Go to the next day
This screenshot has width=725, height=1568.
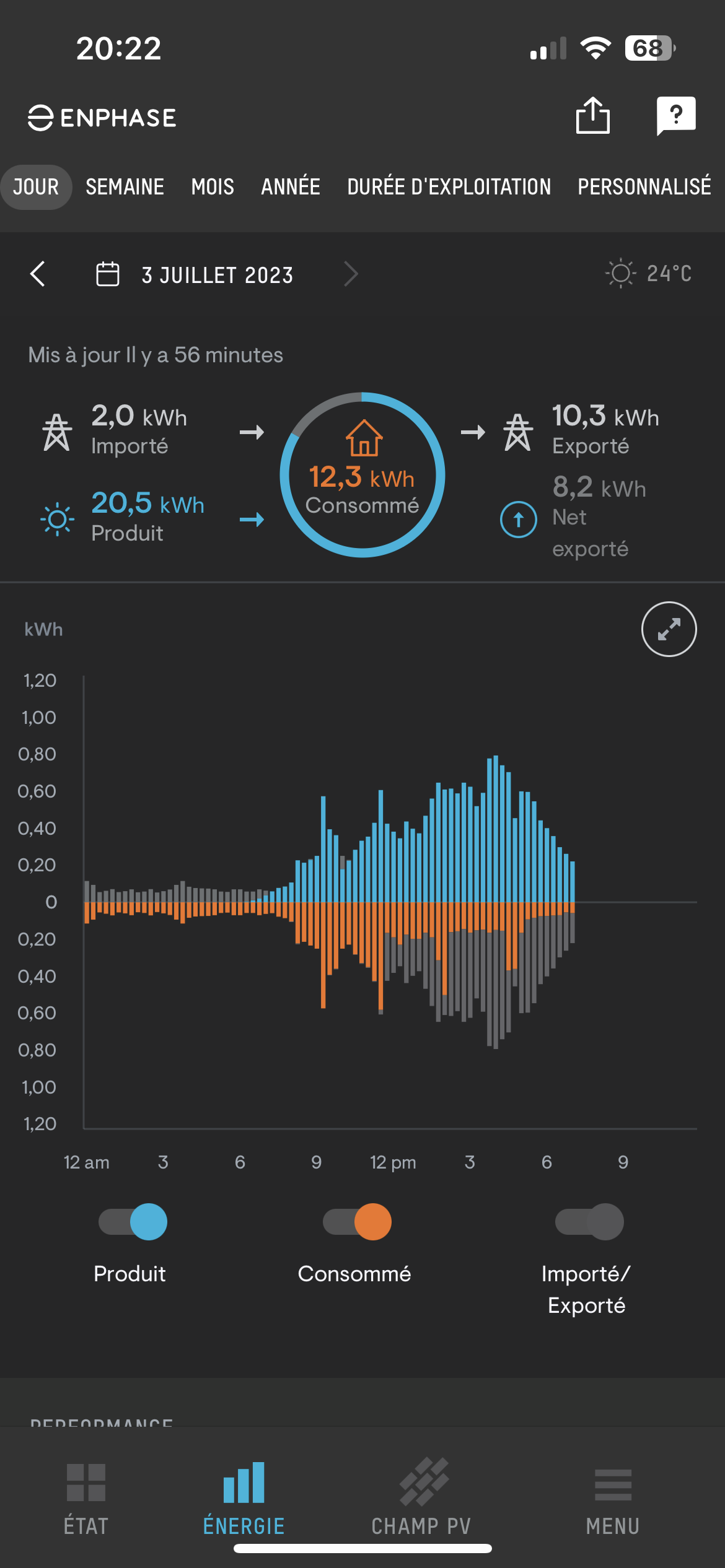coord(351,274)
